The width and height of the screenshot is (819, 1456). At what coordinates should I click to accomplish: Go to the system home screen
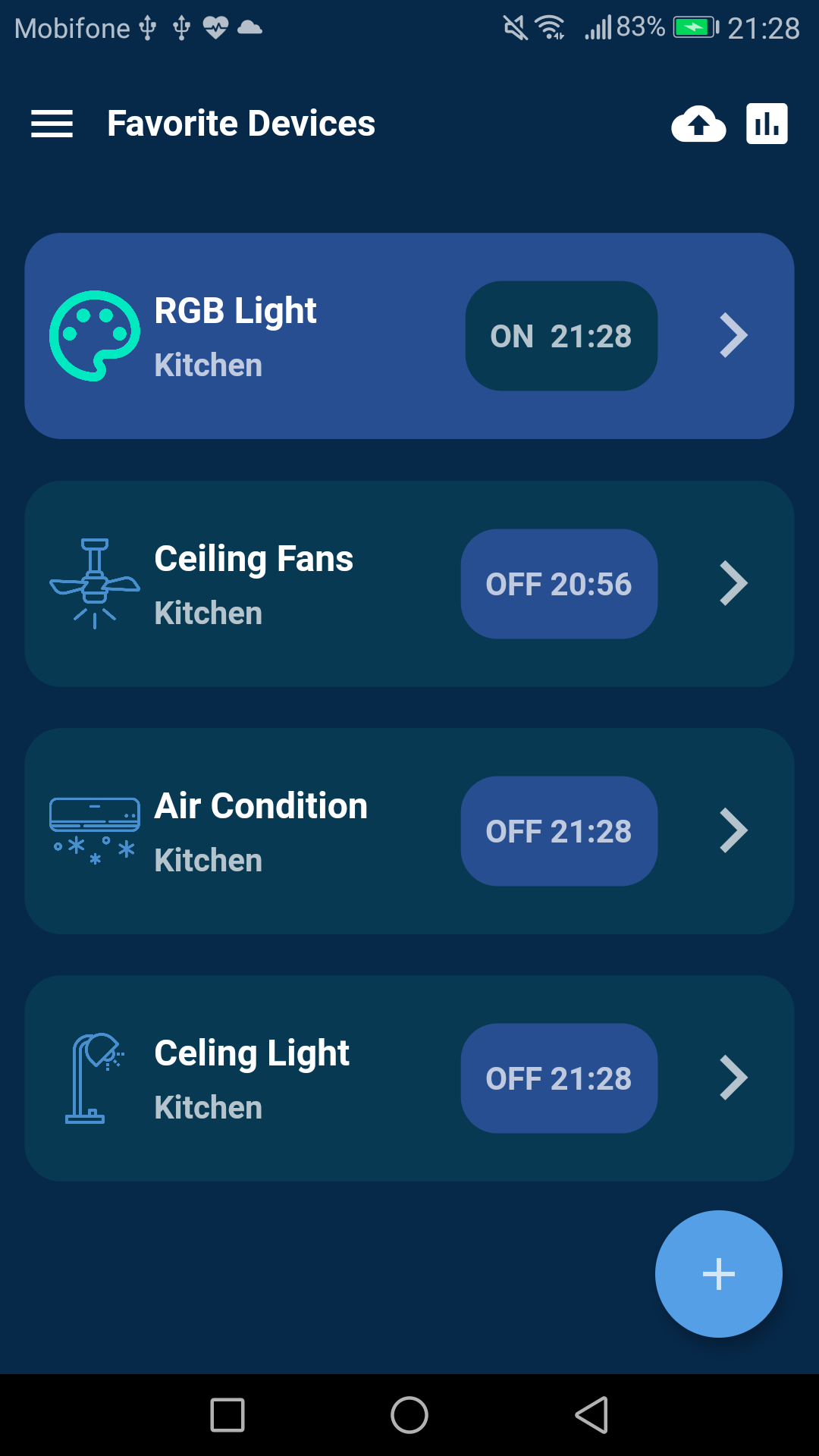(x=409, y=1415)
